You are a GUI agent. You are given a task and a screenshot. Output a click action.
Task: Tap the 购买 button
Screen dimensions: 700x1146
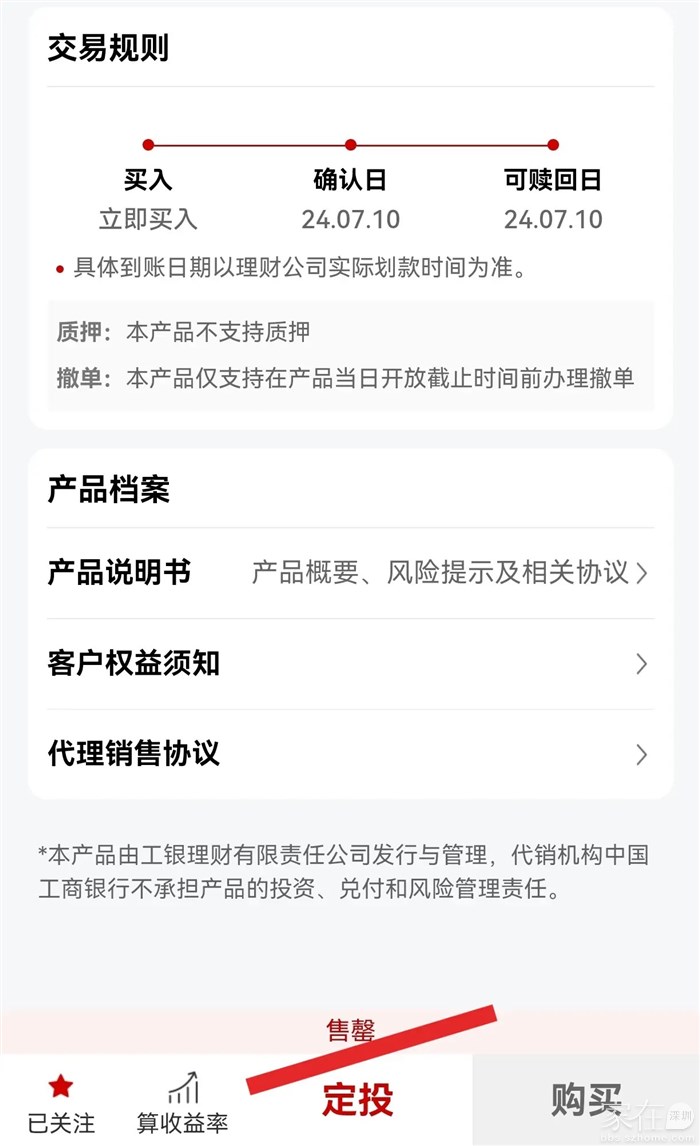(586, 1100)
